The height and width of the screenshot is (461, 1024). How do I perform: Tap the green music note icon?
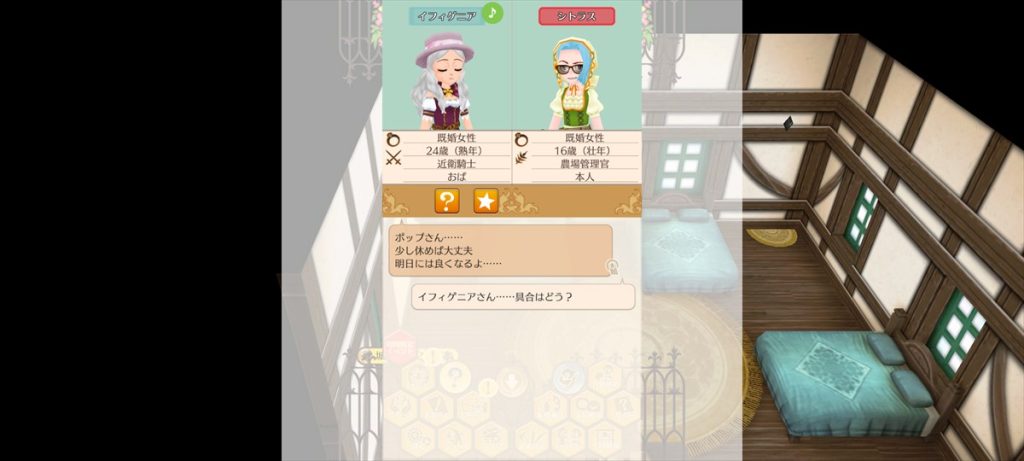pyautogui.click(x=491, y=12)
